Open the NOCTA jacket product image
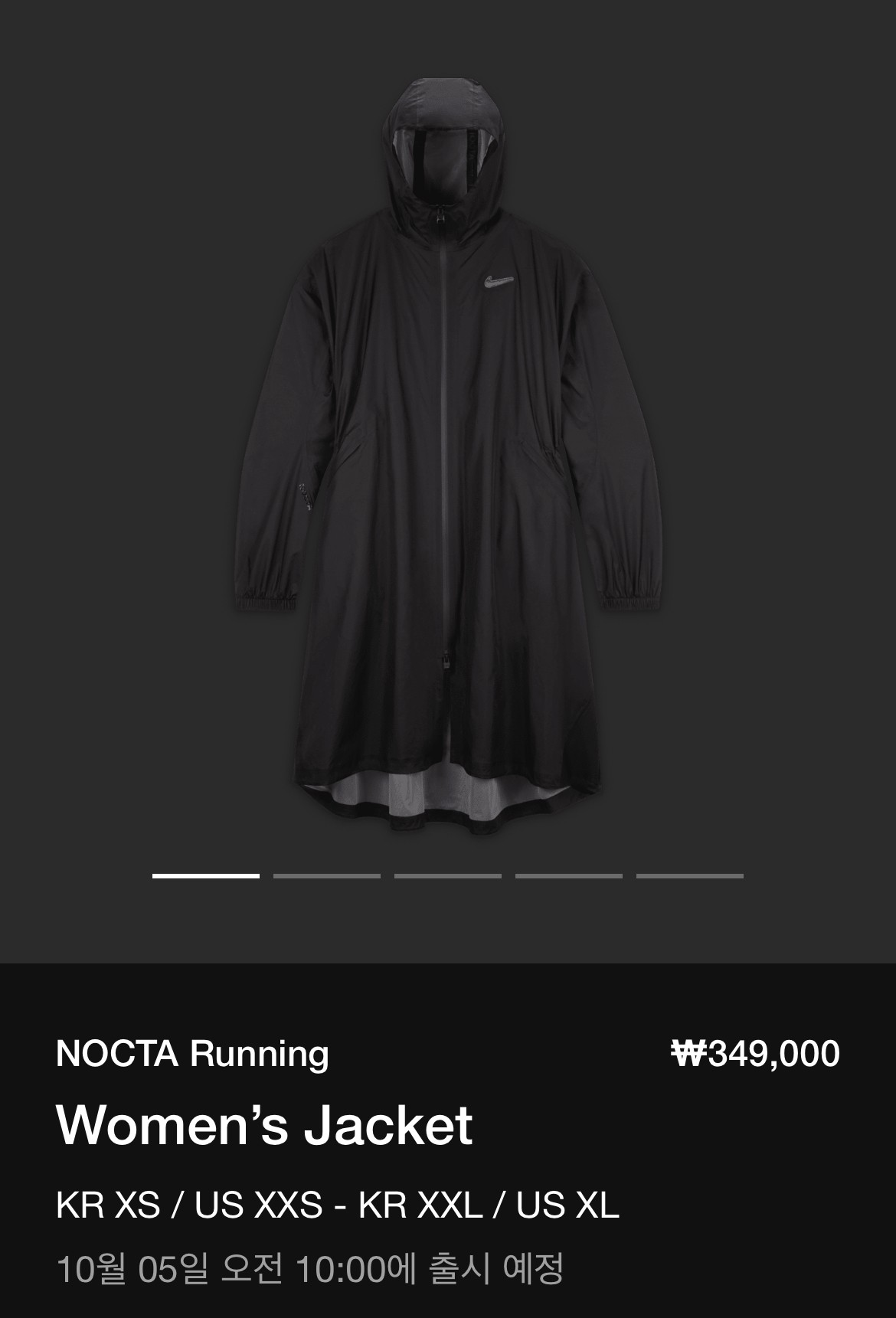Image resolution: width=896 pixels, height=1318 pixels. point(448,460)
